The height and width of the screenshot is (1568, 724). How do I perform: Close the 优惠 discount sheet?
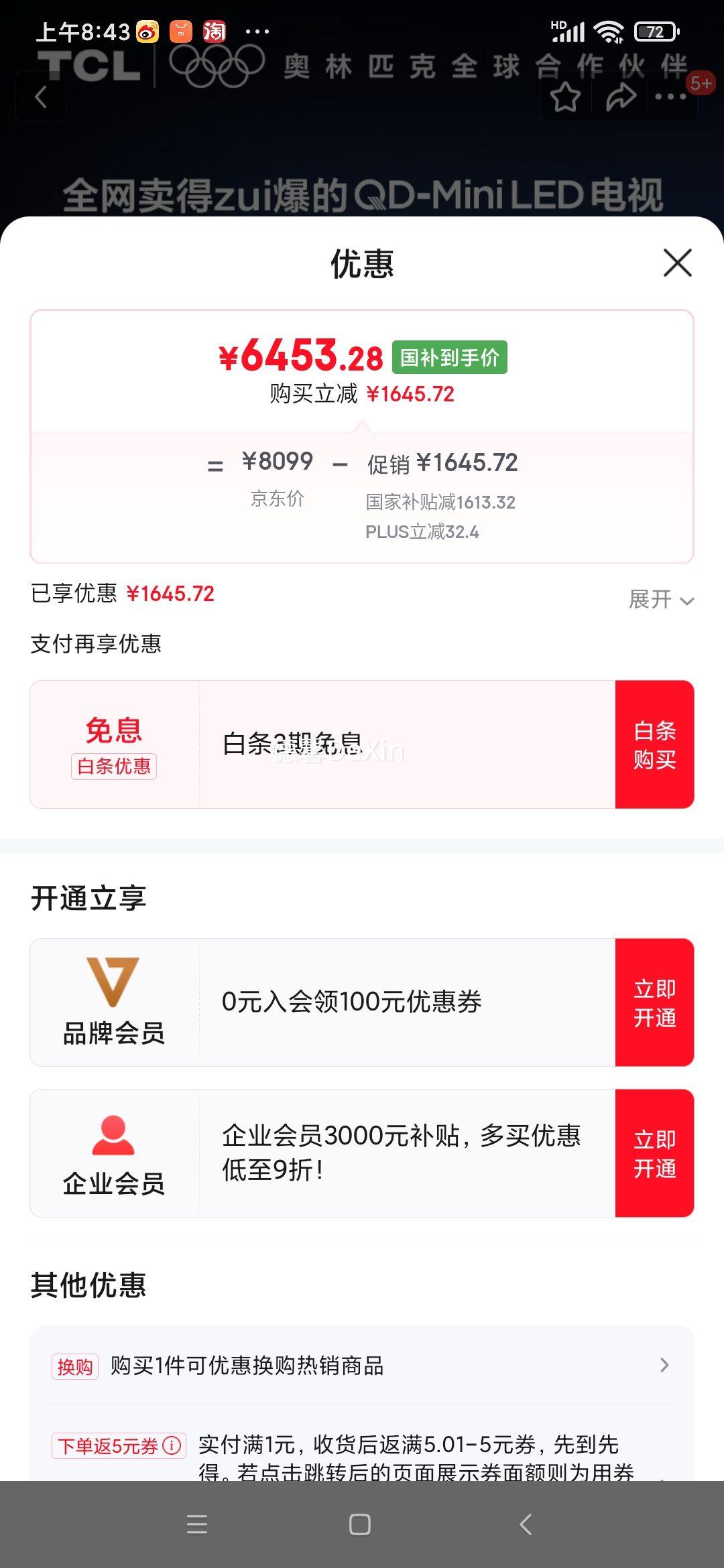(677, 263)
